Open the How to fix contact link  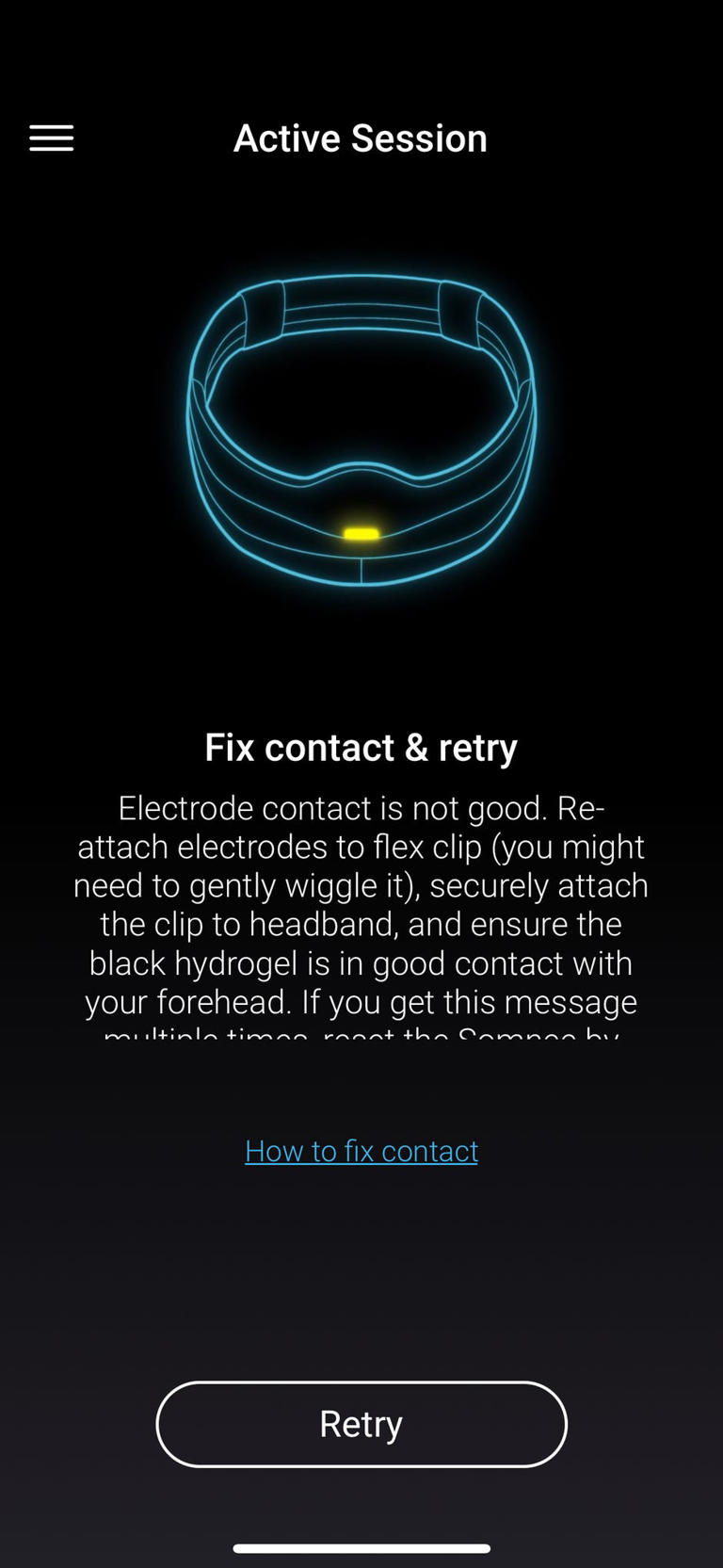tap(361, 1151)
